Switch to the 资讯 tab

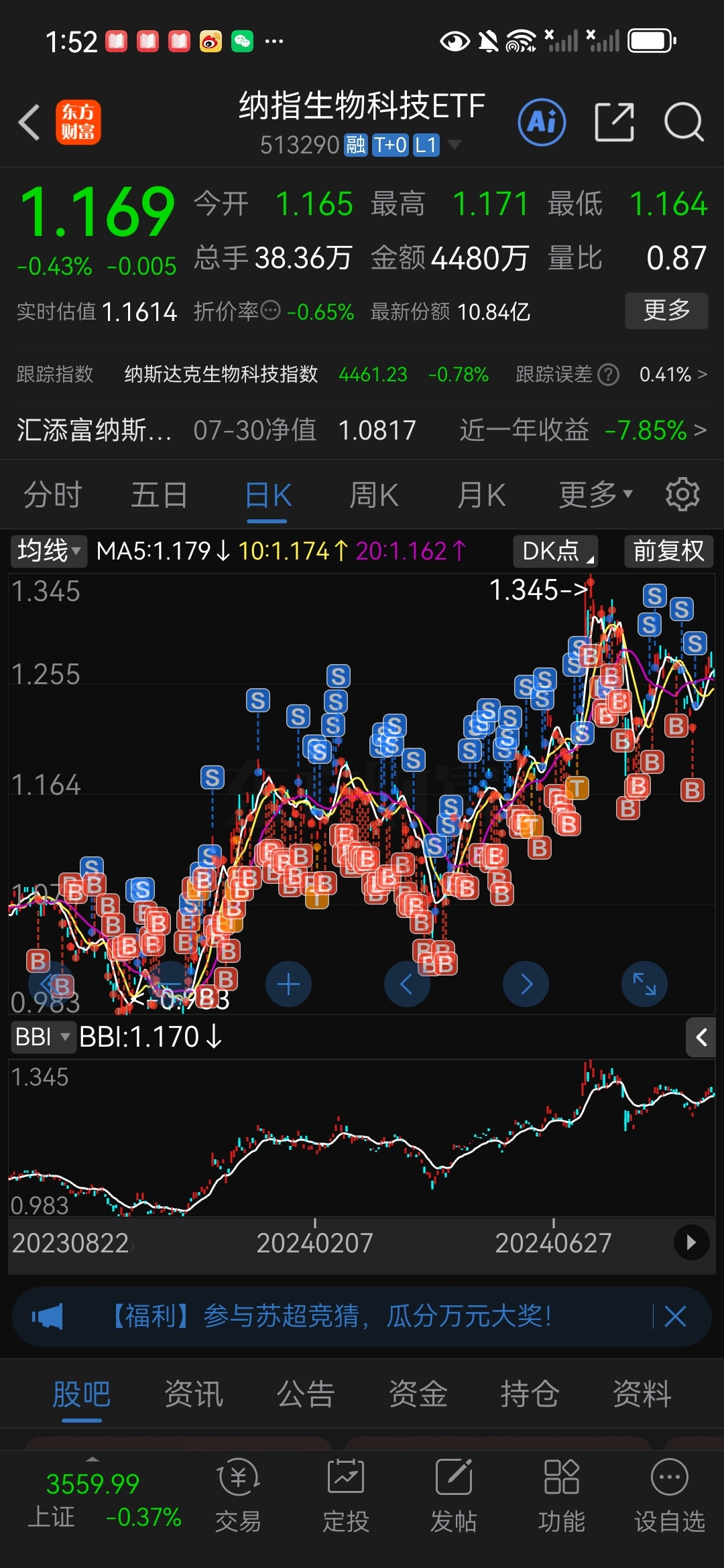[194, 1394]
